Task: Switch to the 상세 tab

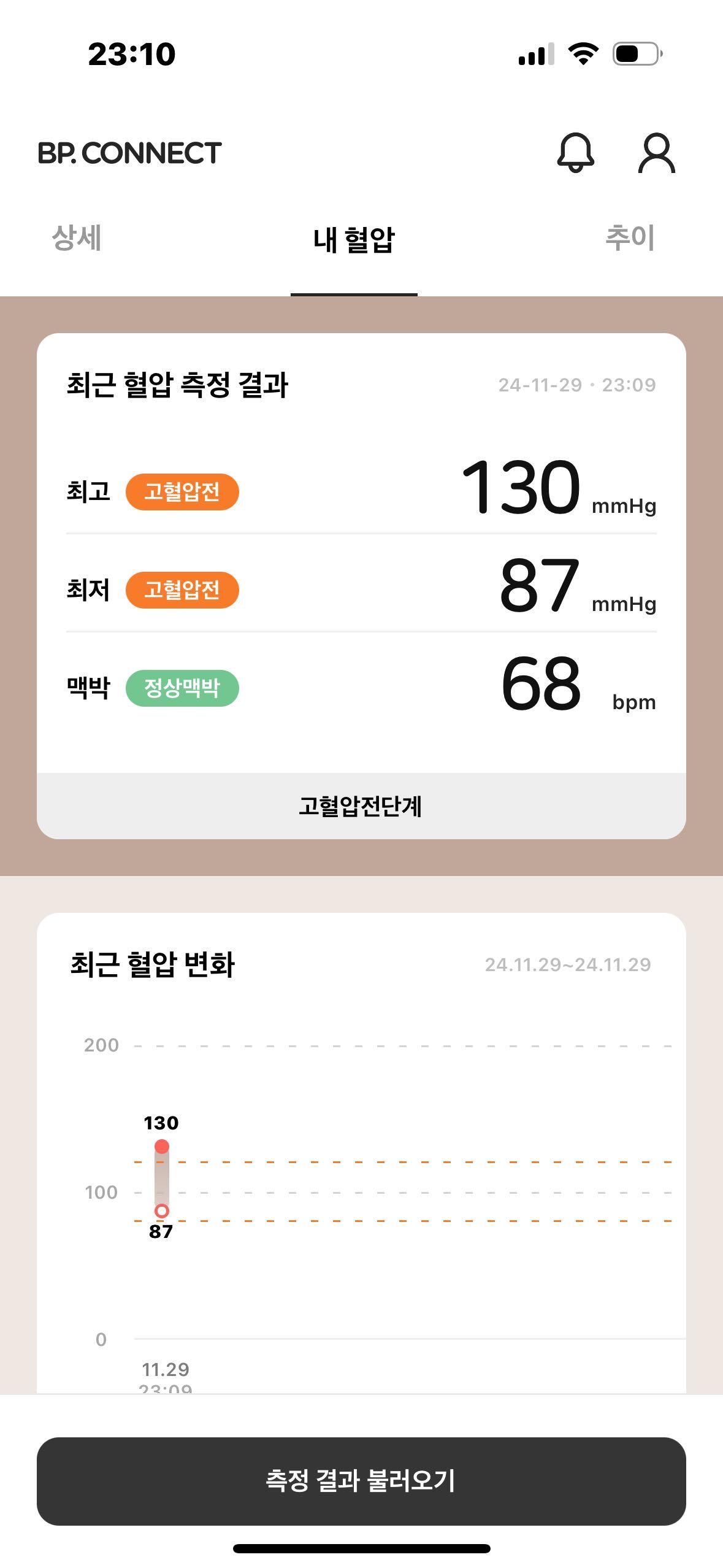Action: coord(77,238)
